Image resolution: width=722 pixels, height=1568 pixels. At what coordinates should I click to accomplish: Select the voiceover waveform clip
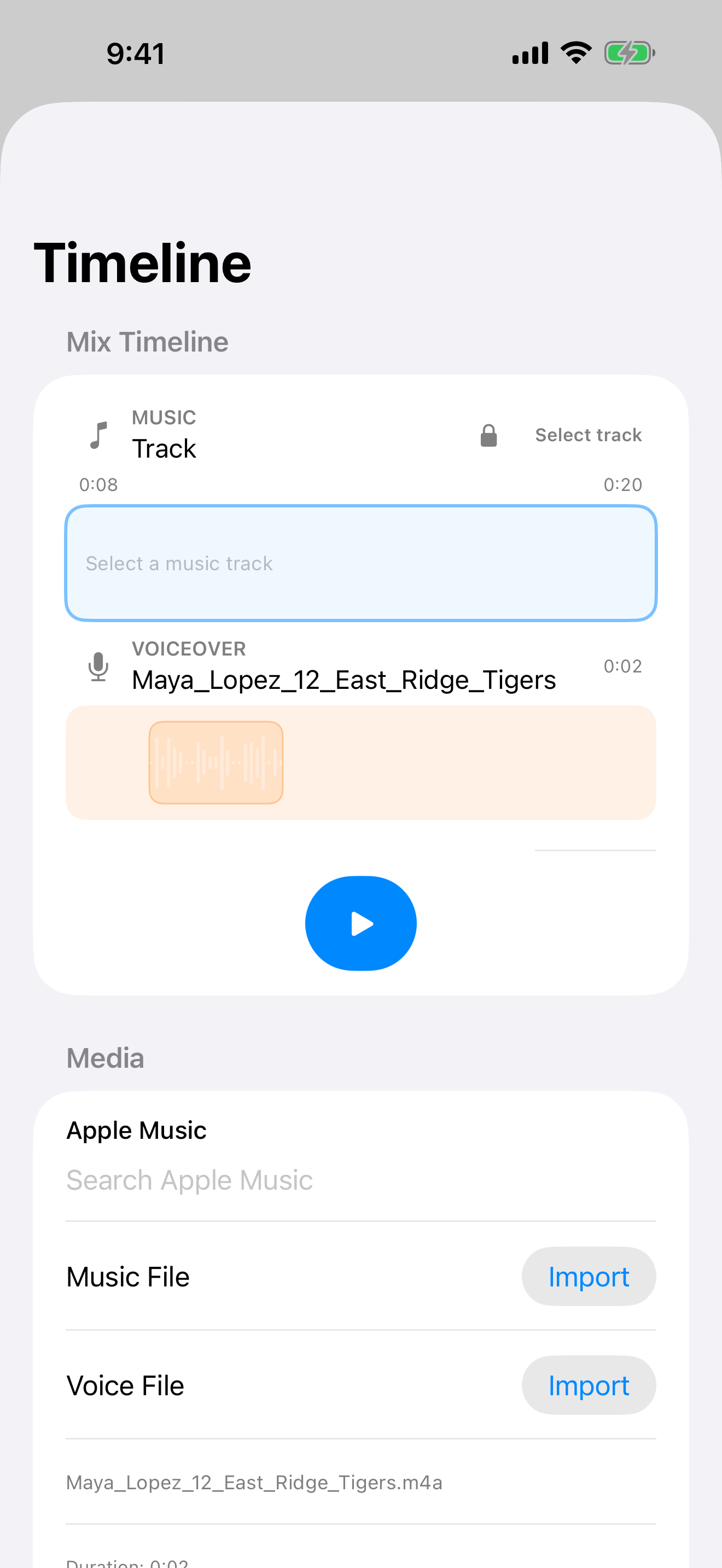(216, 762)
